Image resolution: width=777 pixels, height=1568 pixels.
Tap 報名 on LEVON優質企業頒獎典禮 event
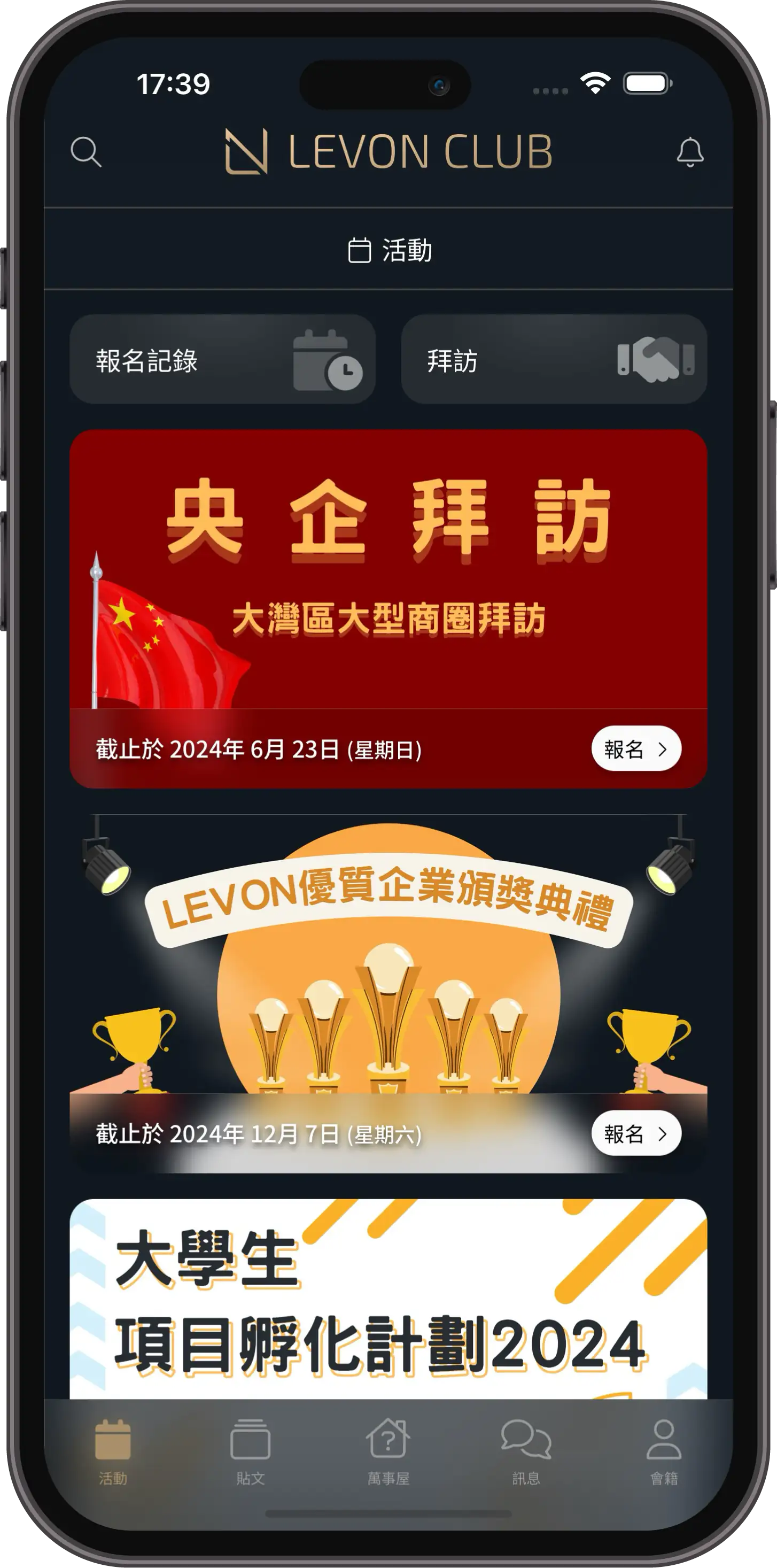tap(636, 1133)
